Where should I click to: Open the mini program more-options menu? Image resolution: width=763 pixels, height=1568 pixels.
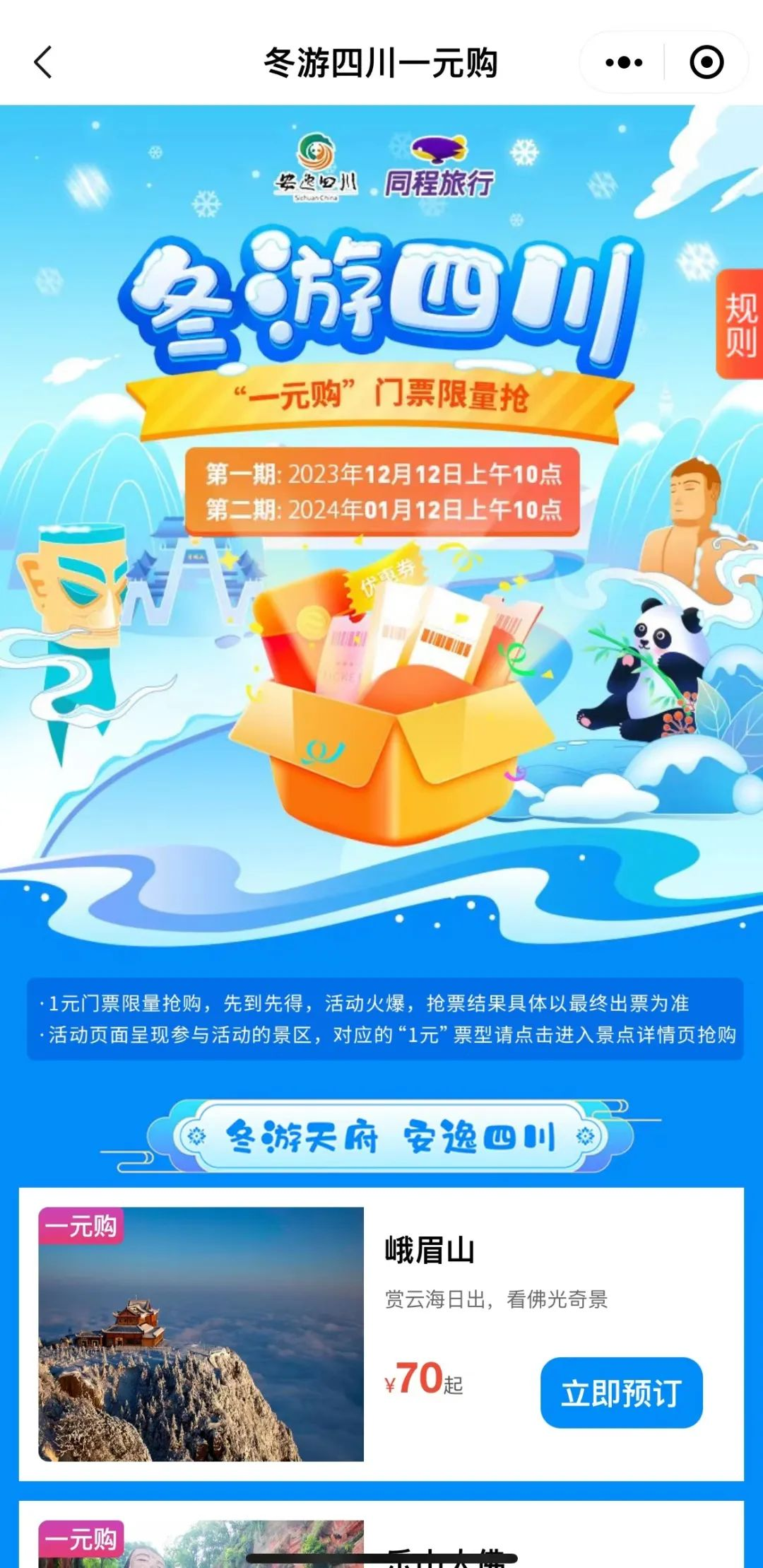pos(624,62)
